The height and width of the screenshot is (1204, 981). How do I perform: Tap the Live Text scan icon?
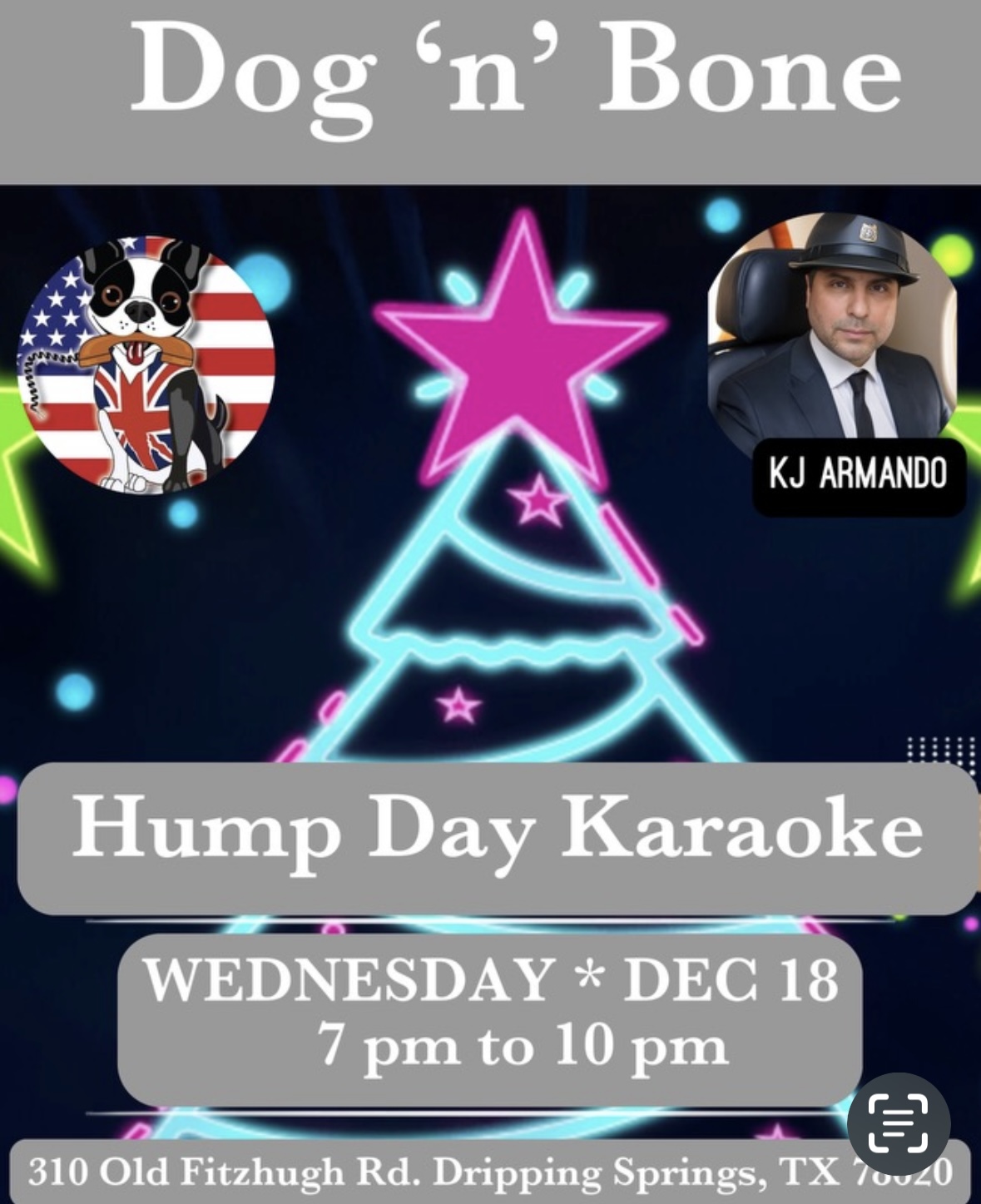(898, 1123)
